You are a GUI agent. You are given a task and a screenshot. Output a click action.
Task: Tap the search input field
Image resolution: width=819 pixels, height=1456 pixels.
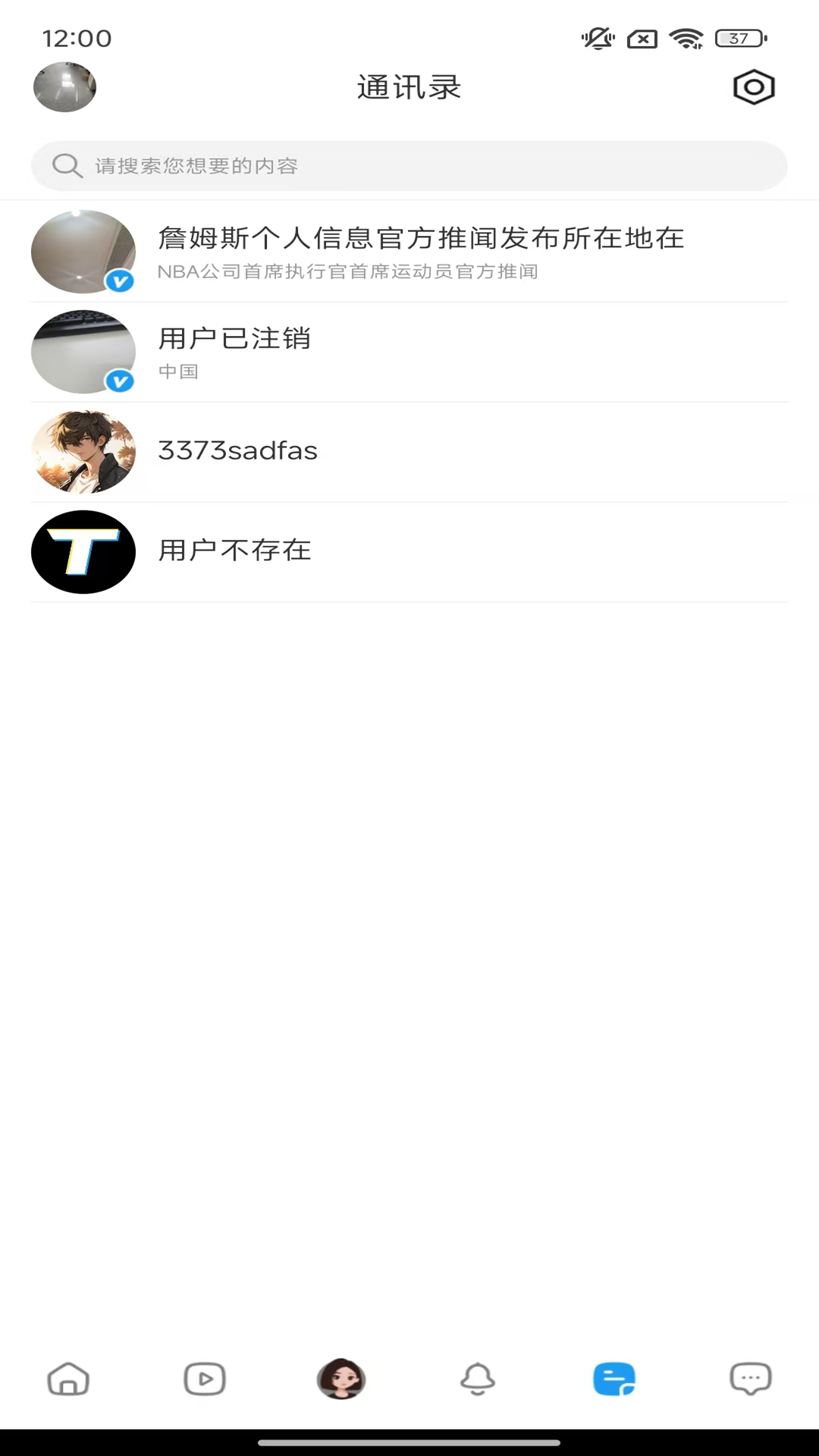[409, 165]
